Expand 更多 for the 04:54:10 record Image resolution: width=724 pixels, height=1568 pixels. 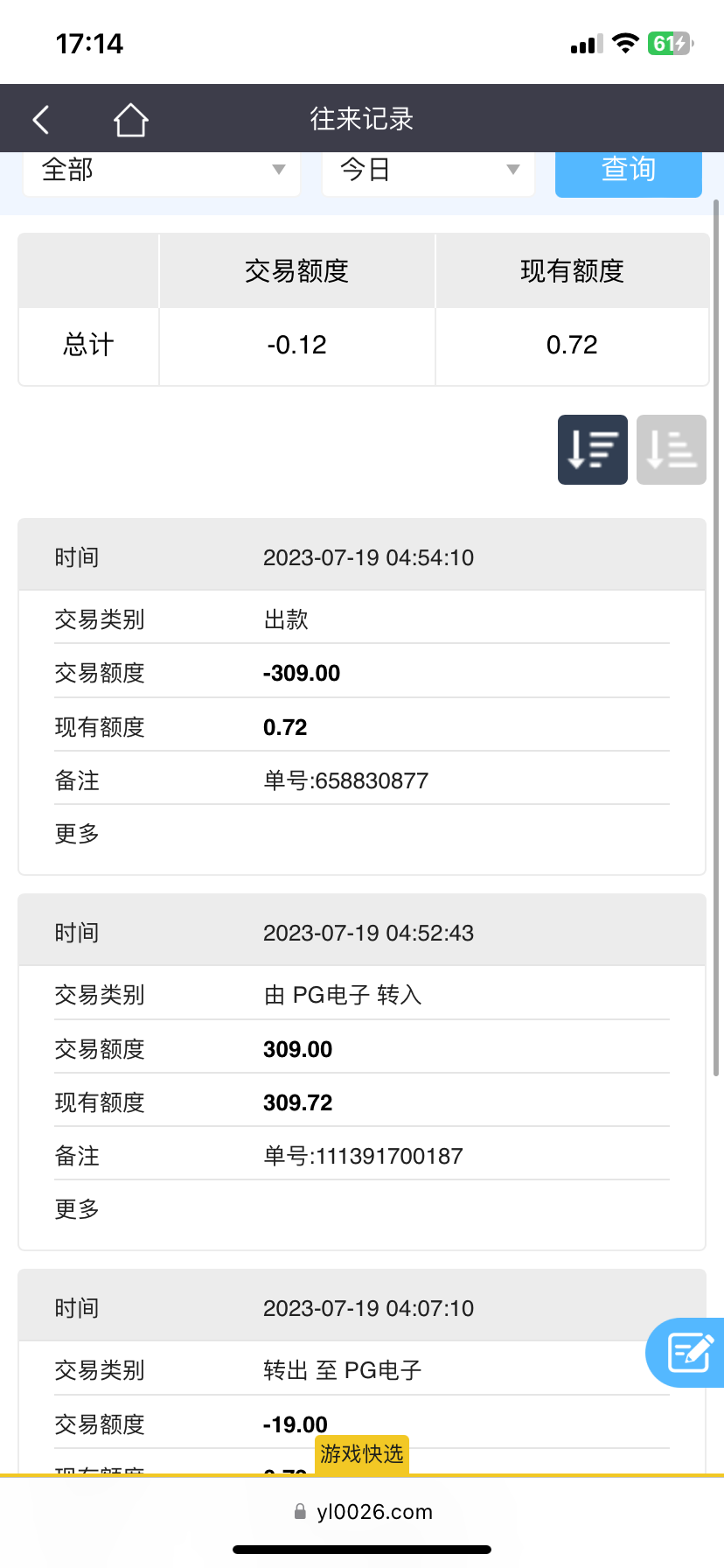pos(77,834)
